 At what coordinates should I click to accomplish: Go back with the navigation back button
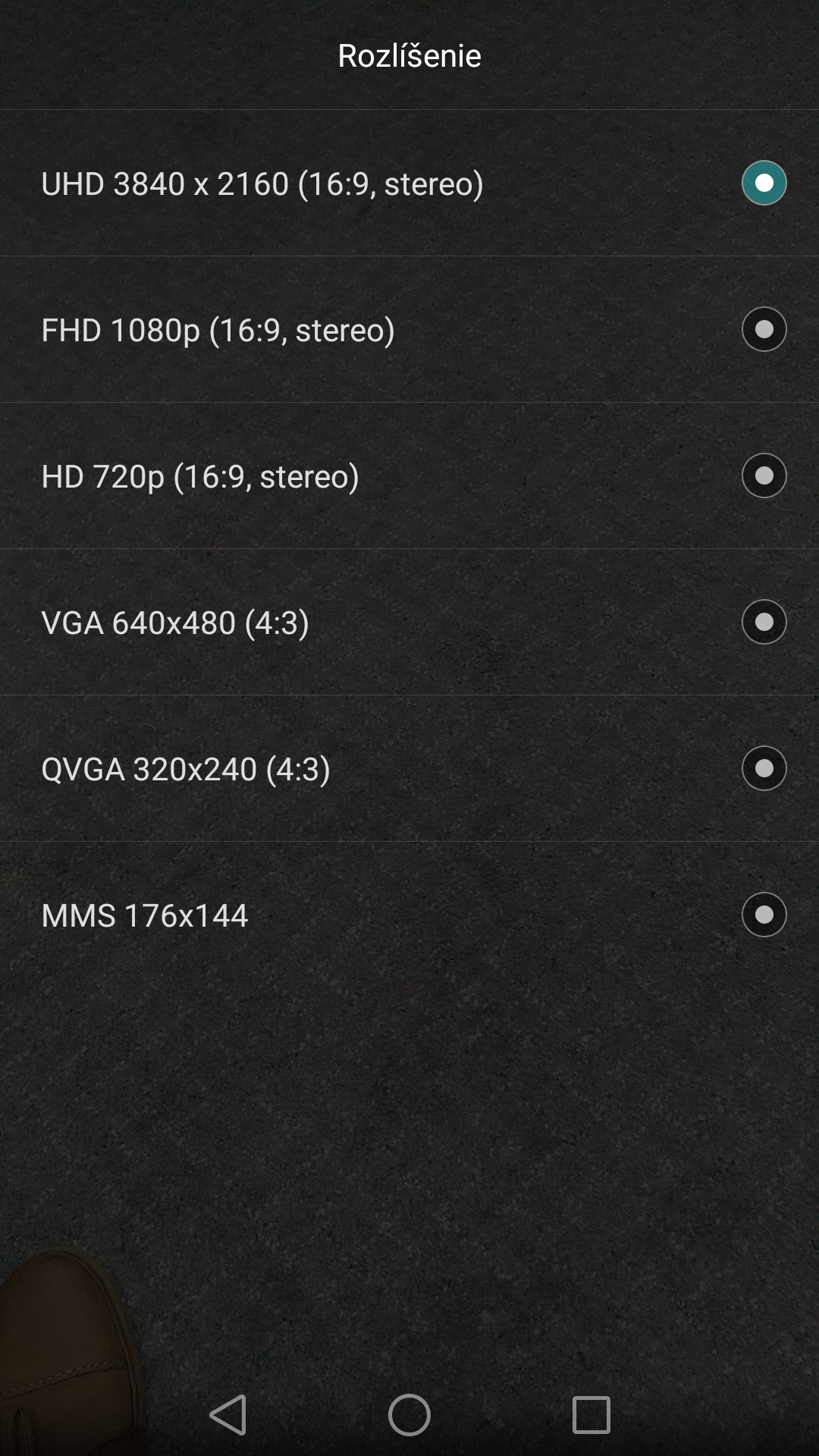pyautogui.click(x=227, y=1415)
